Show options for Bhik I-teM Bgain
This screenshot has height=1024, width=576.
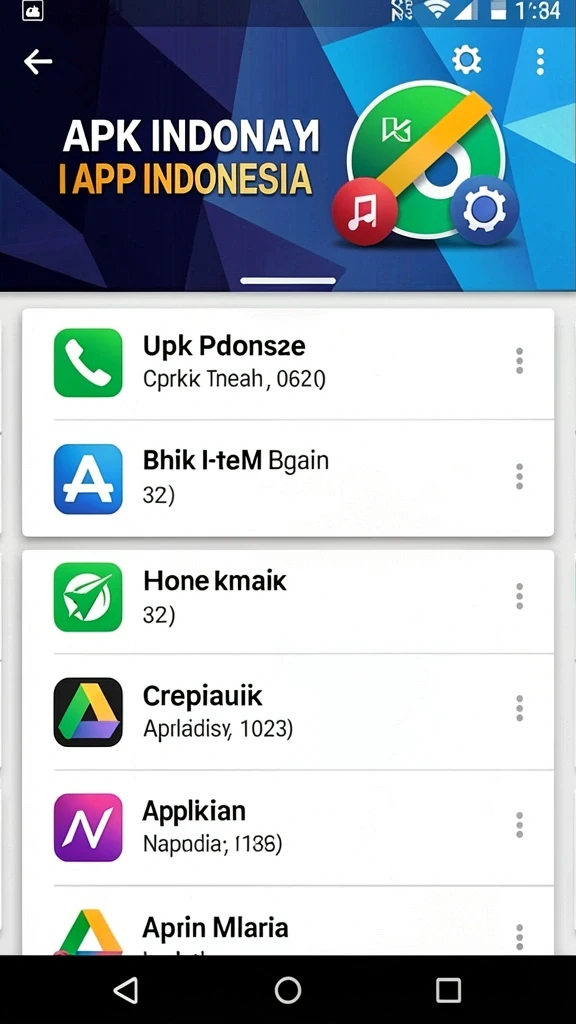[x=519, y=477]
